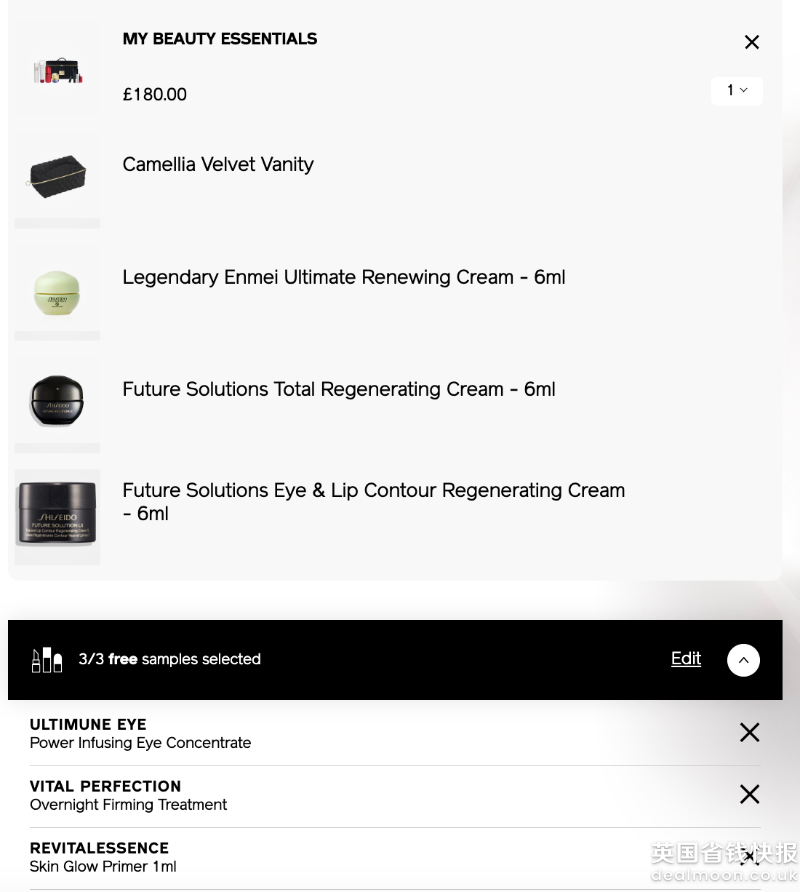Screen dimensions: 800x892
Task: Open the quantity dropdown showing 1
Action: pos(737,91)
